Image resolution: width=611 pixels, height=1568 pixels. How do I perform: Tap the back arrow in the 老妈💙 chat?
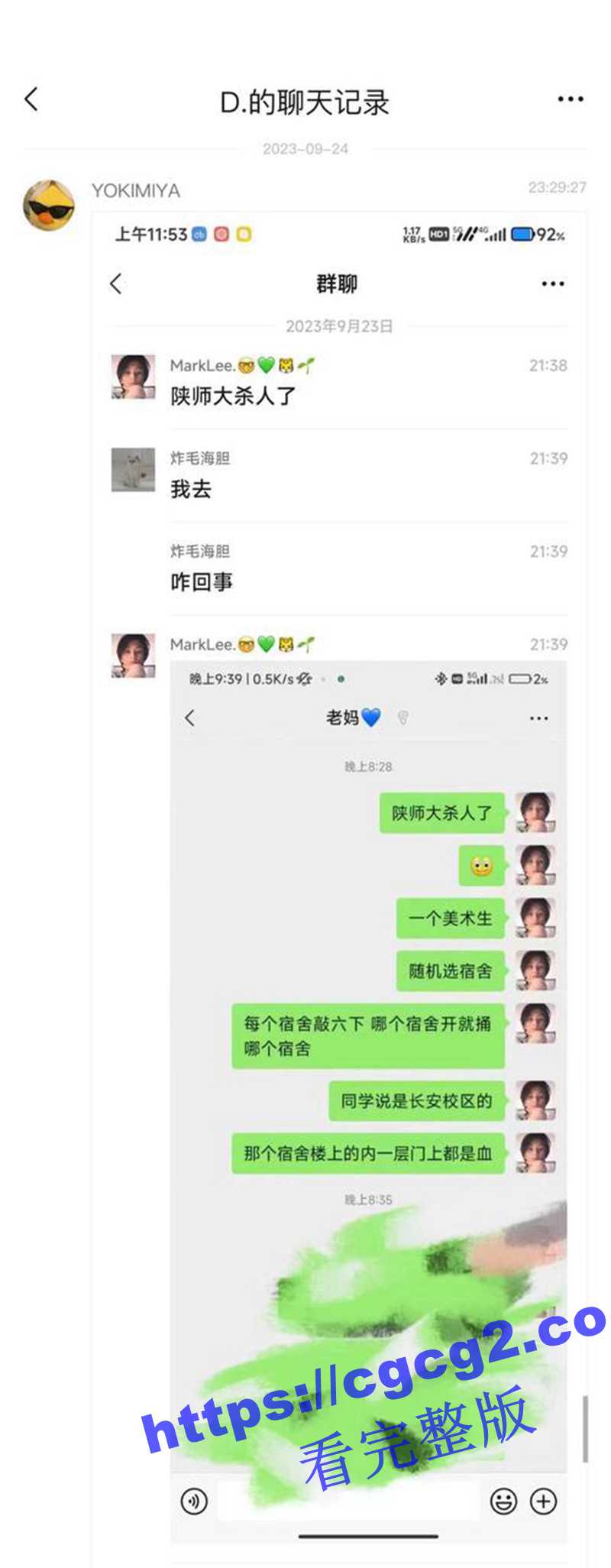[x=189, y=718]
